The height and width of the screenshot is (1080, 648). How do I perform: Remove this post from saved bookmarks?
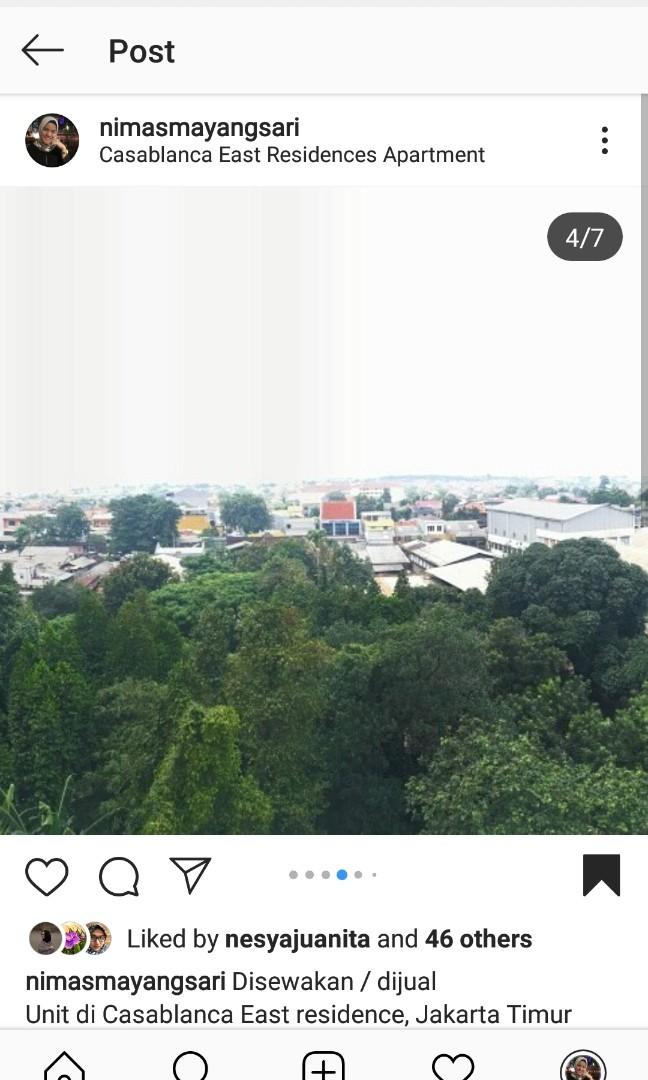(x=601, y=875)
